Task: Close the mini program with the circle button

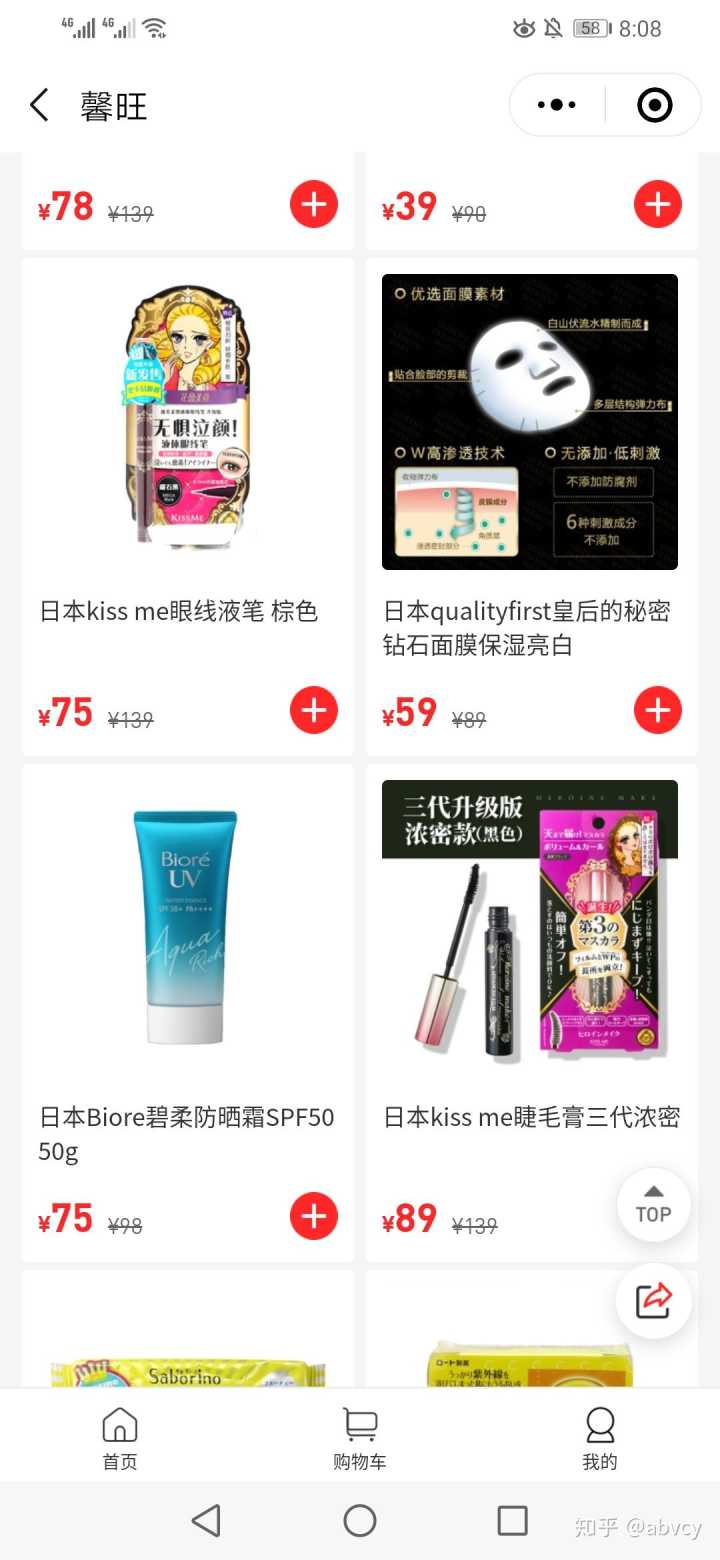Action: tap(655, 105)
